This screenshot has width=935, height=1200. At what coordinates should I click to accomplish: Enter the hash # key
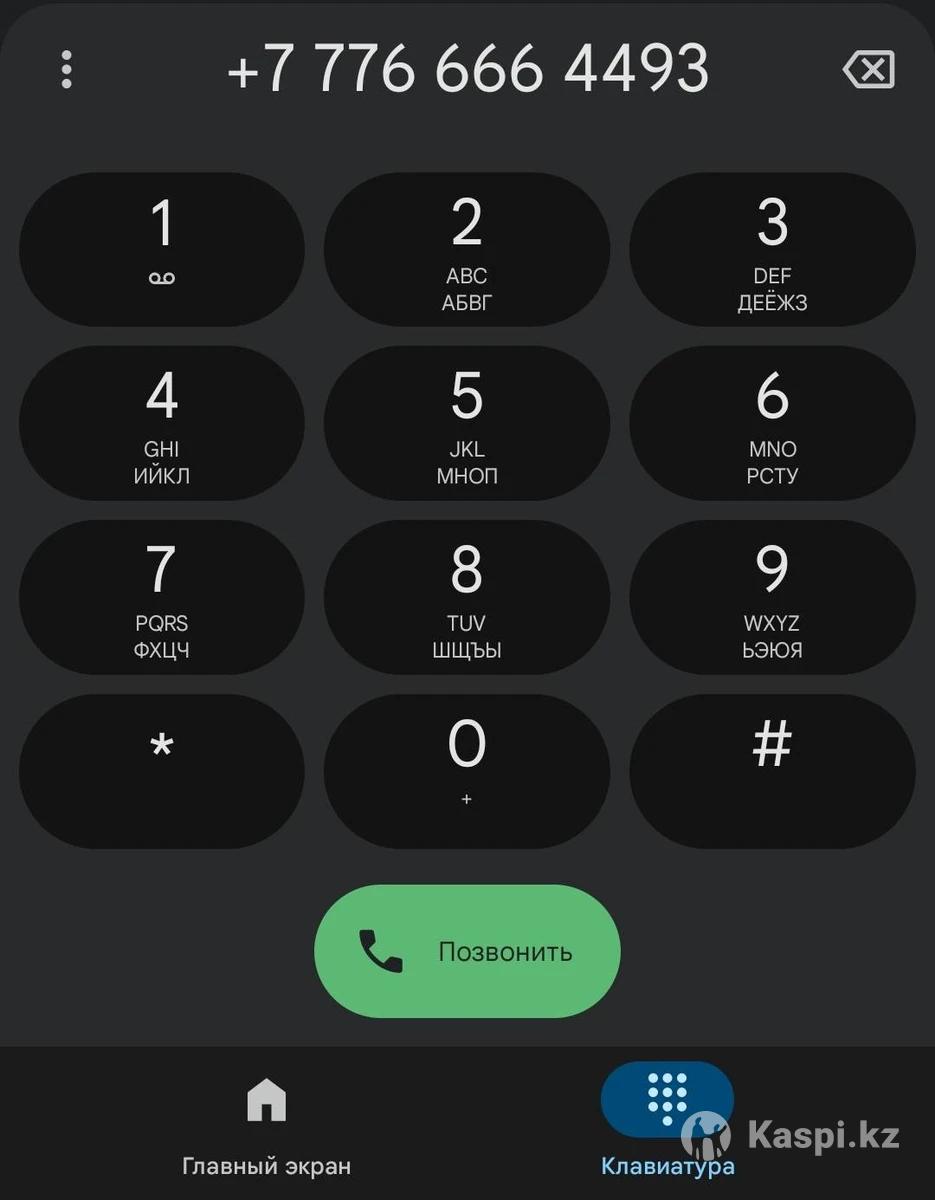[x=772, y=771]
